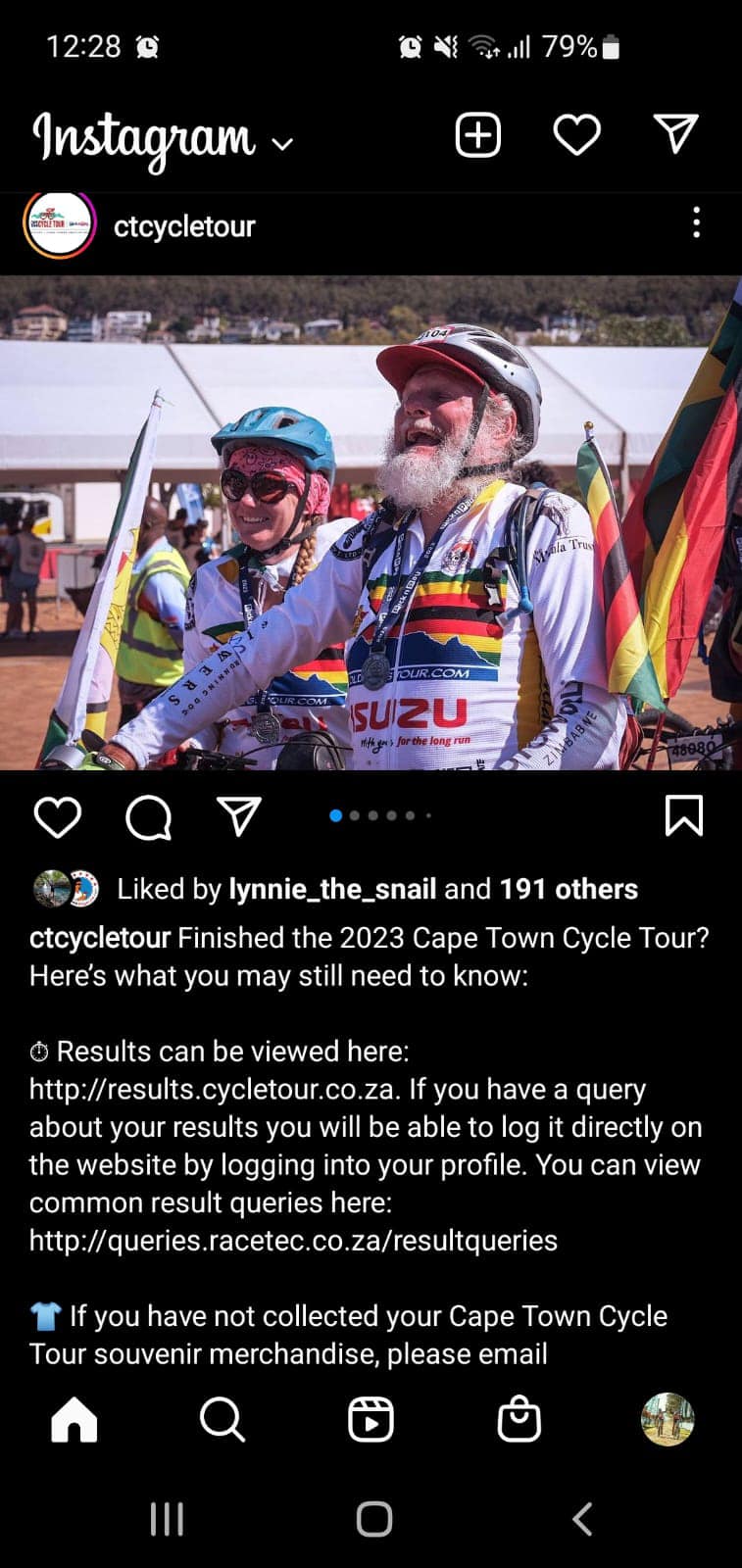Screen dimensions: 742x1568
Task: Open the ctcycletour username in post header
Action: click(x=184, y=226)
